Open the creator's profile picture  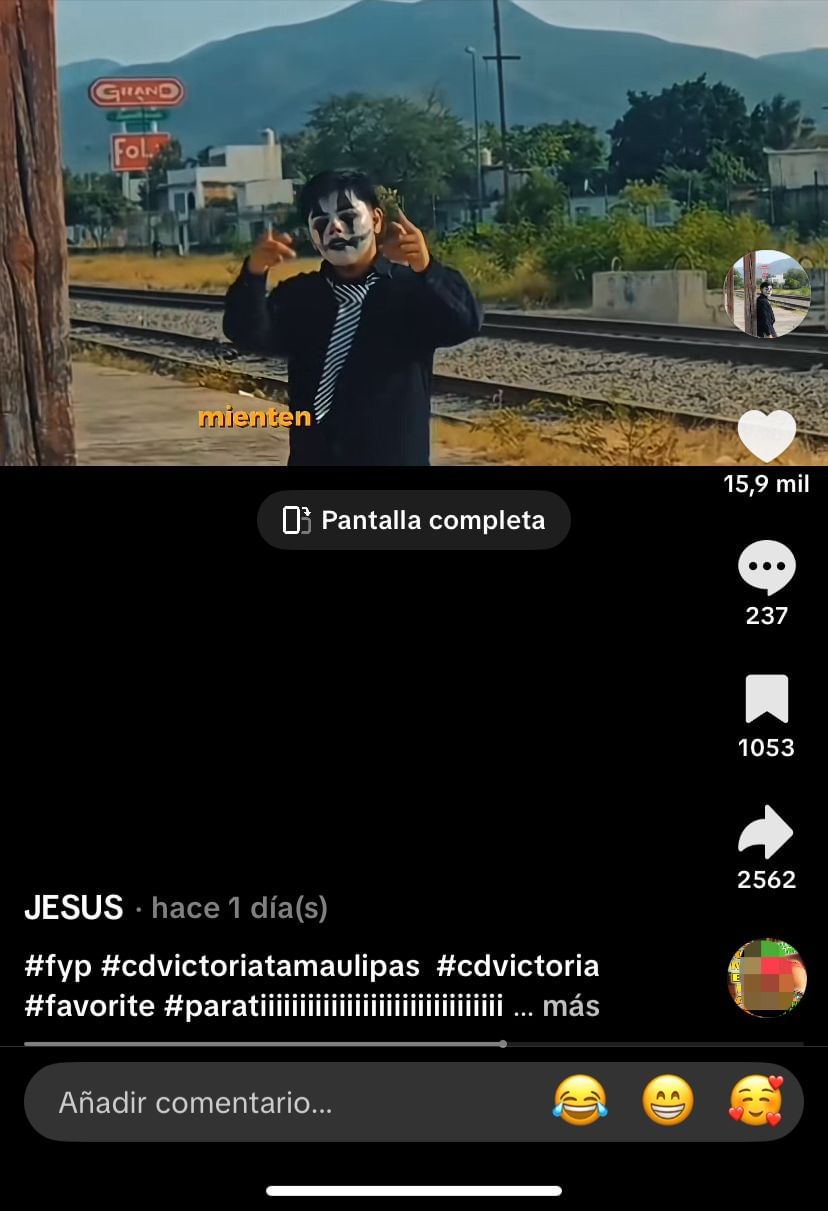(x=766, y=293)
